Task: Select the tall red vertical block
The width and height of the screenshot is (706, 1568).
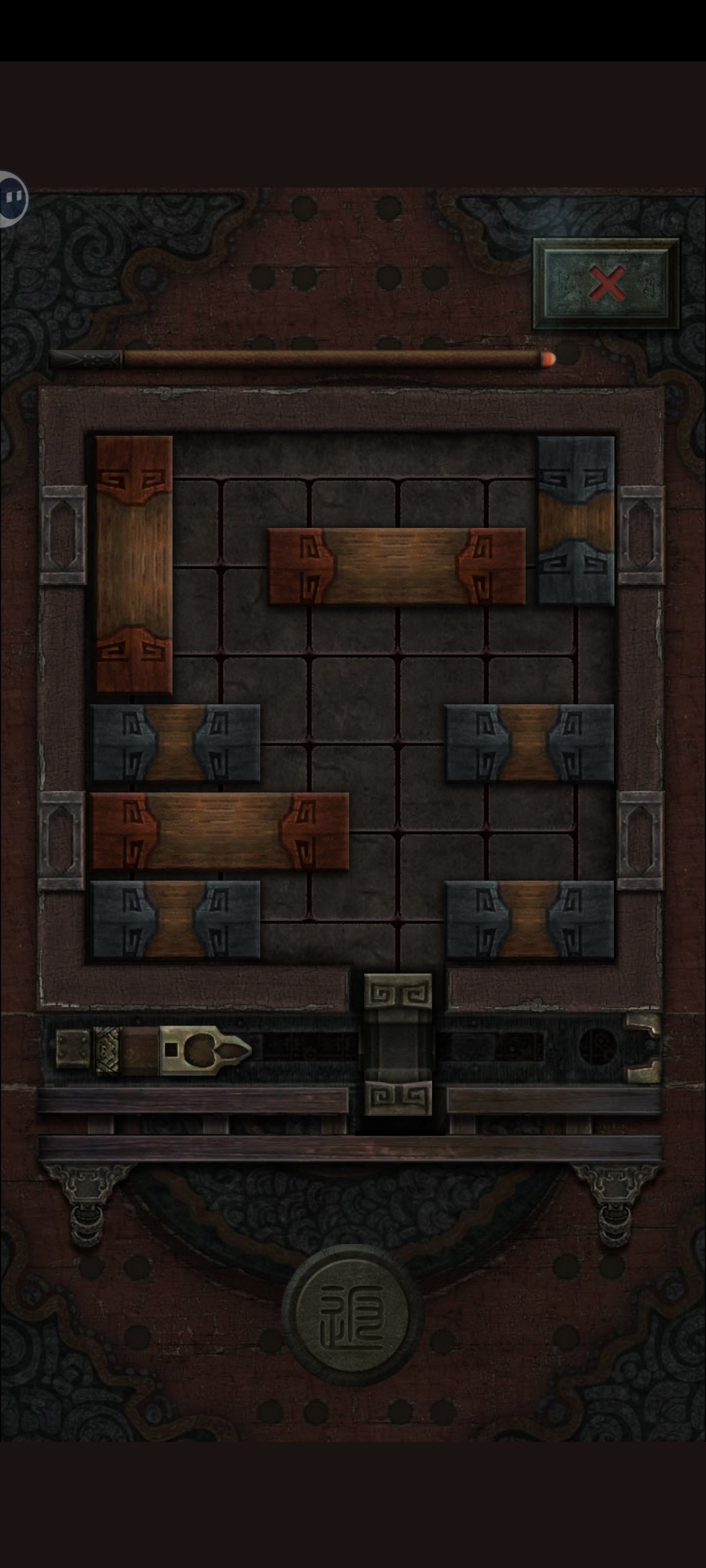Action: (x=134, y=564)
